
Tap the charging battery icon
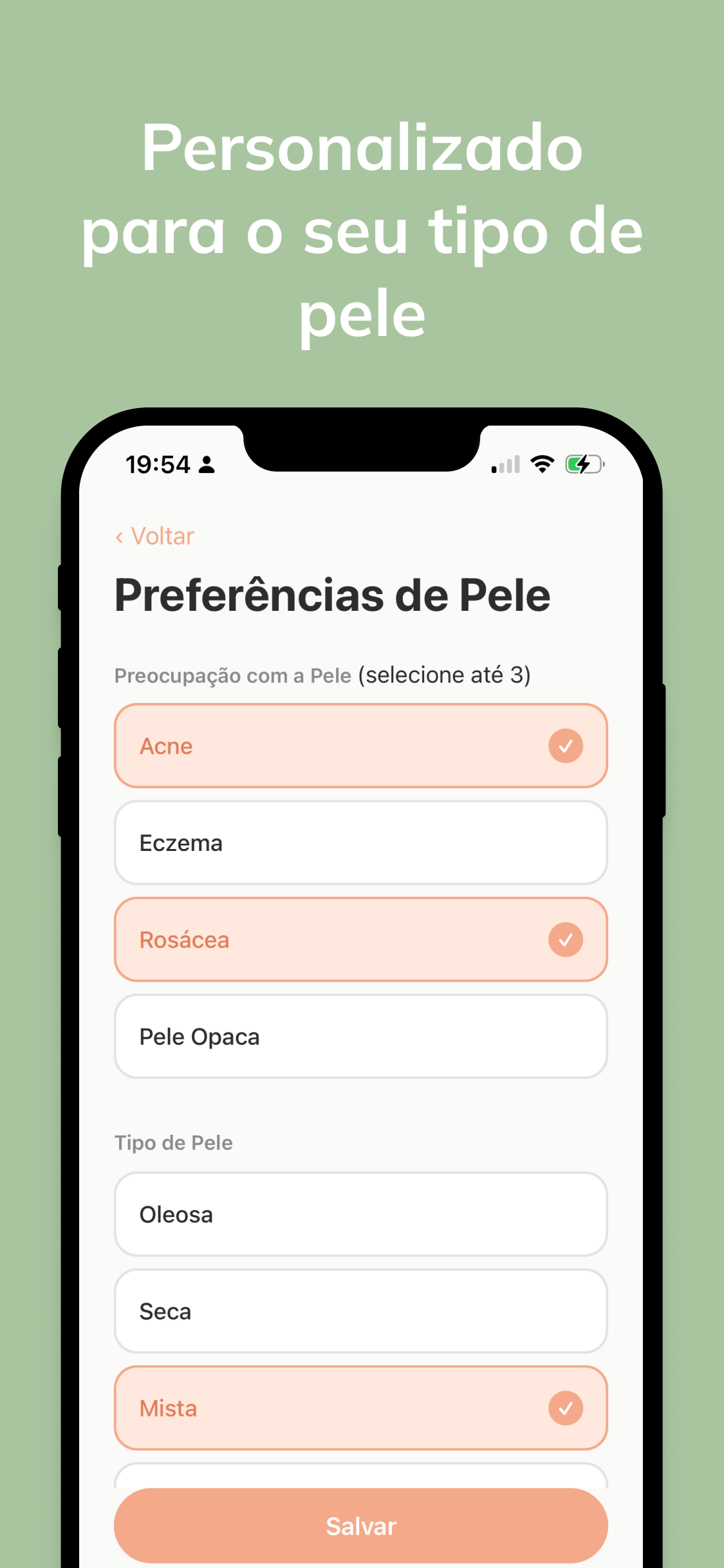click(x=584, y=463)
